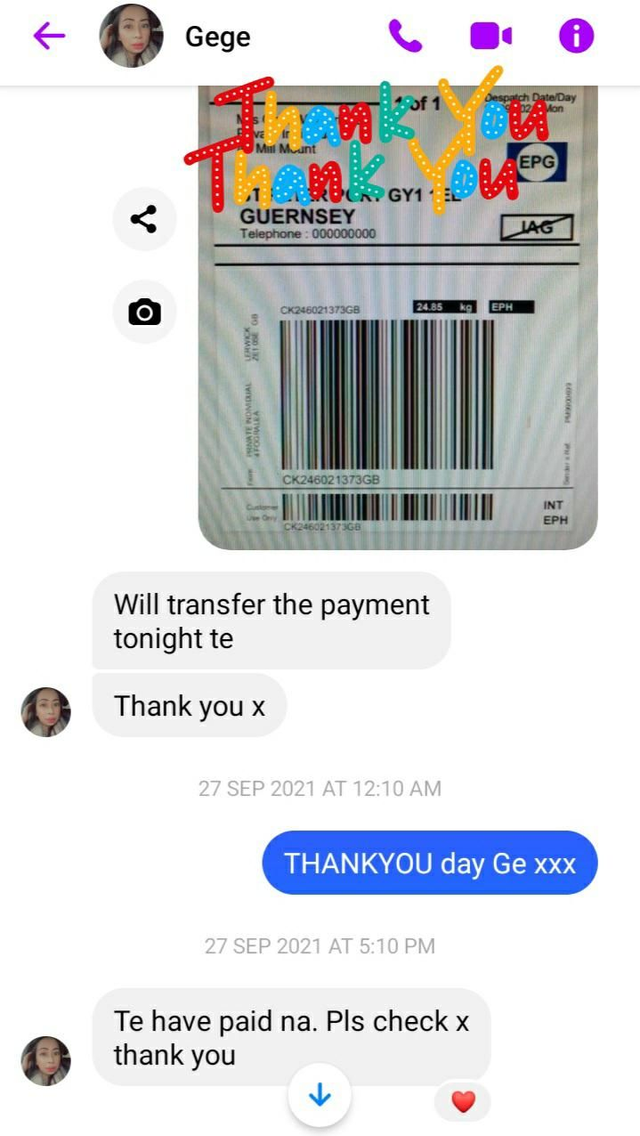The width and height of the screenshot is (640, 1136).
Task: Jump to latest message with down arrow
Action: coord(319,1095)
